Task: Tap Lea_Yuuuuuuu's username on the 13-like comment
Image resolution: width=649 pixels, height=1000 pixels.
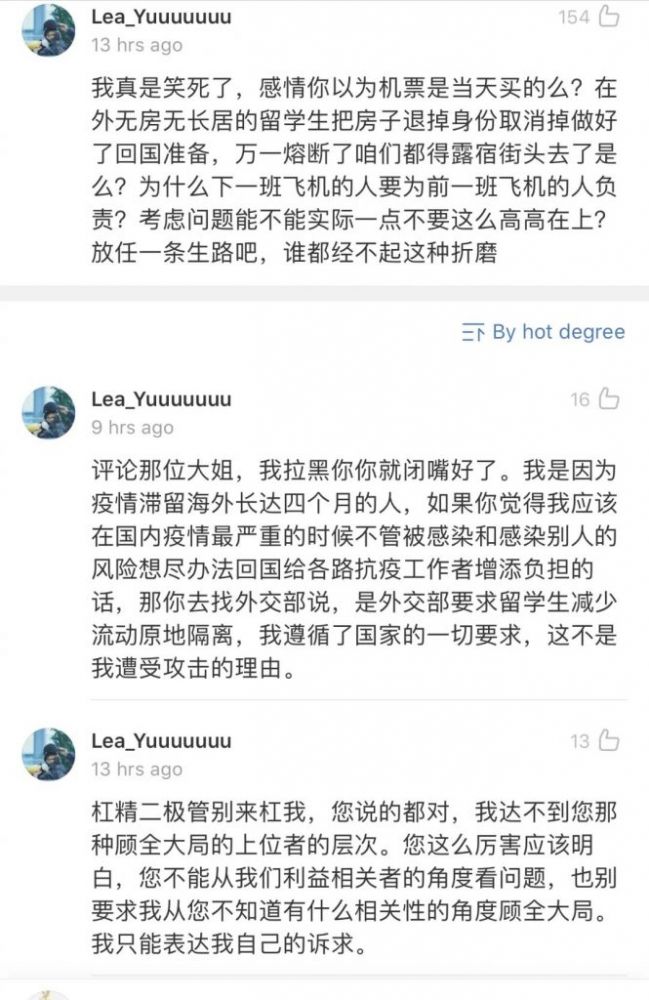Action: click(161, 741)
